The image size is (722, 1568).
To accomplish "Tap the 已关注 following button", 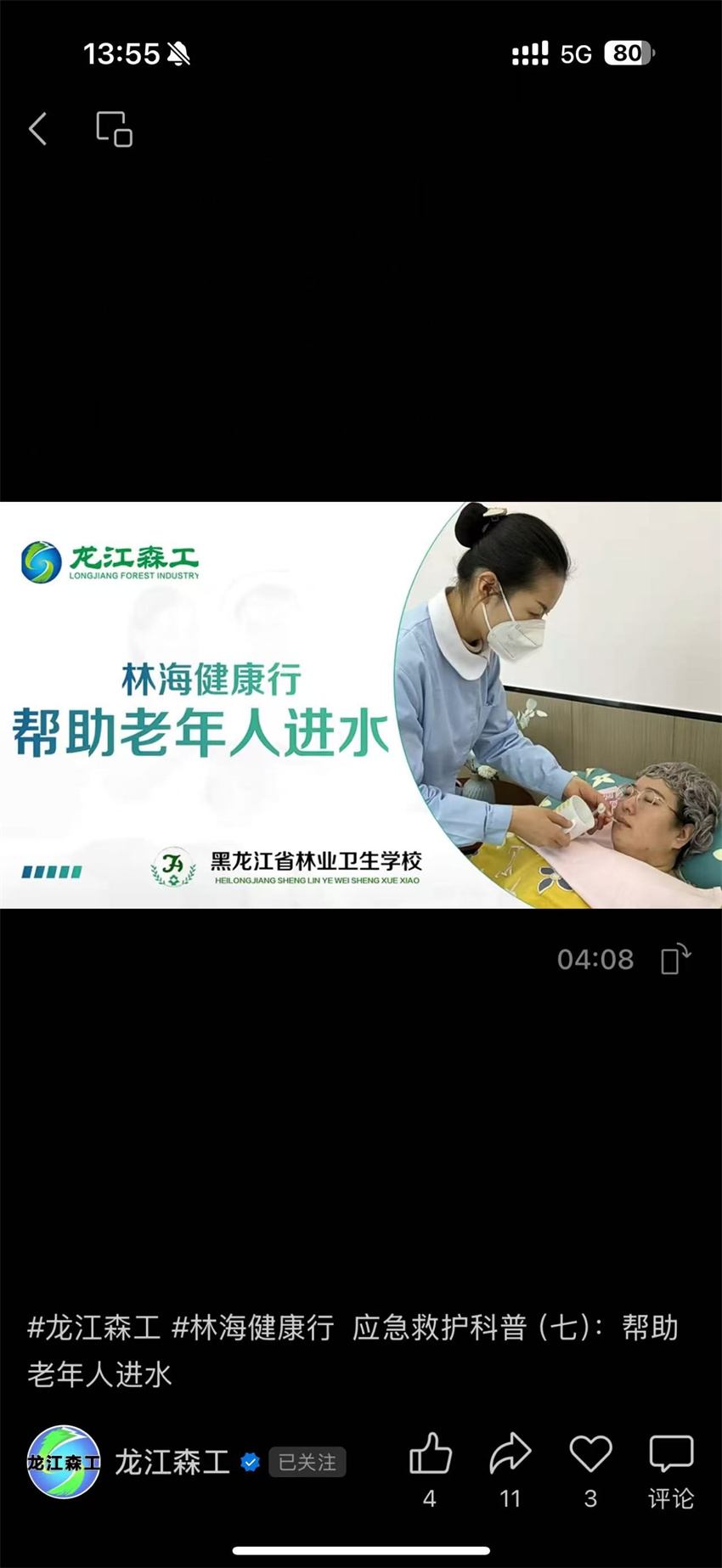I will (x=307, y=1462).
